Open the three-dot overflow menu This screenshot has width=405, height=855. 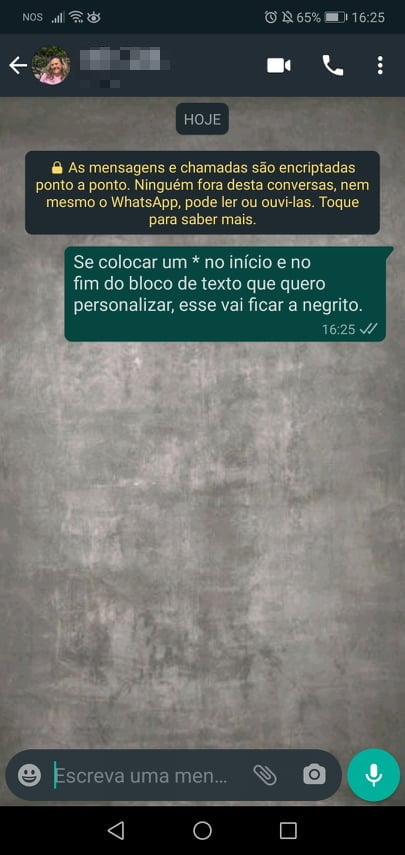[x=380, y=66]
